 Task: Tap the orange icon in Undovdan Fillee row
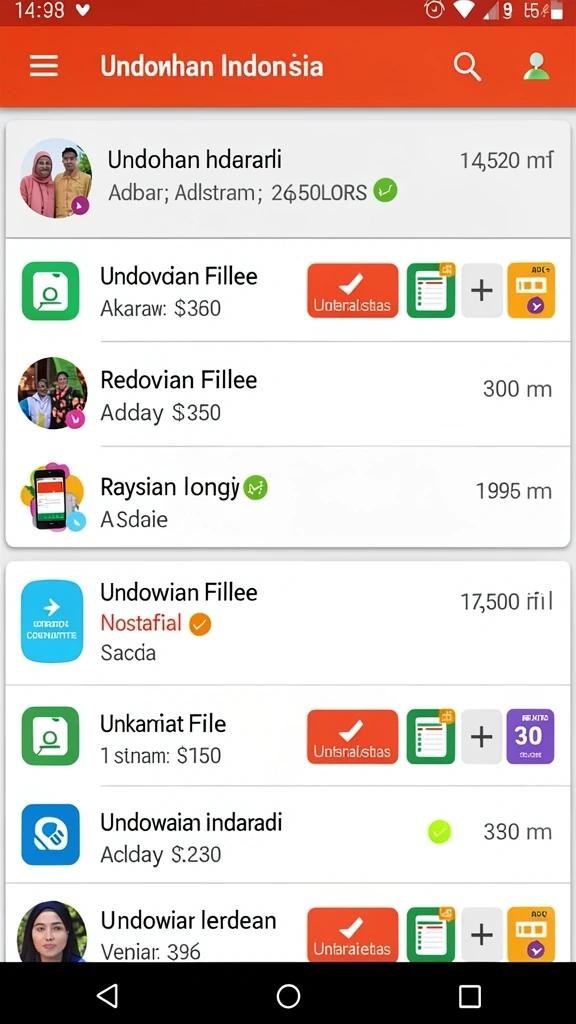point(531,291)
